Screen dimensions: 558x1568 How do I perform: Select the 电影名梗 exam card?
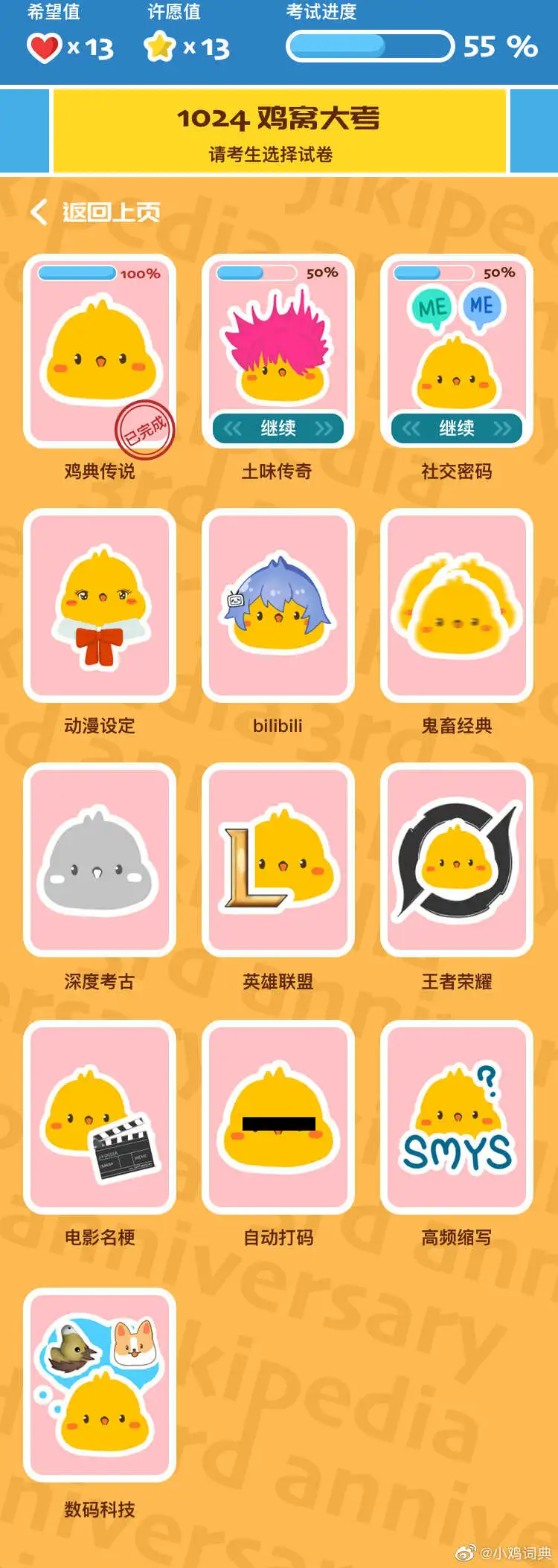click(x=100, y=1116)
